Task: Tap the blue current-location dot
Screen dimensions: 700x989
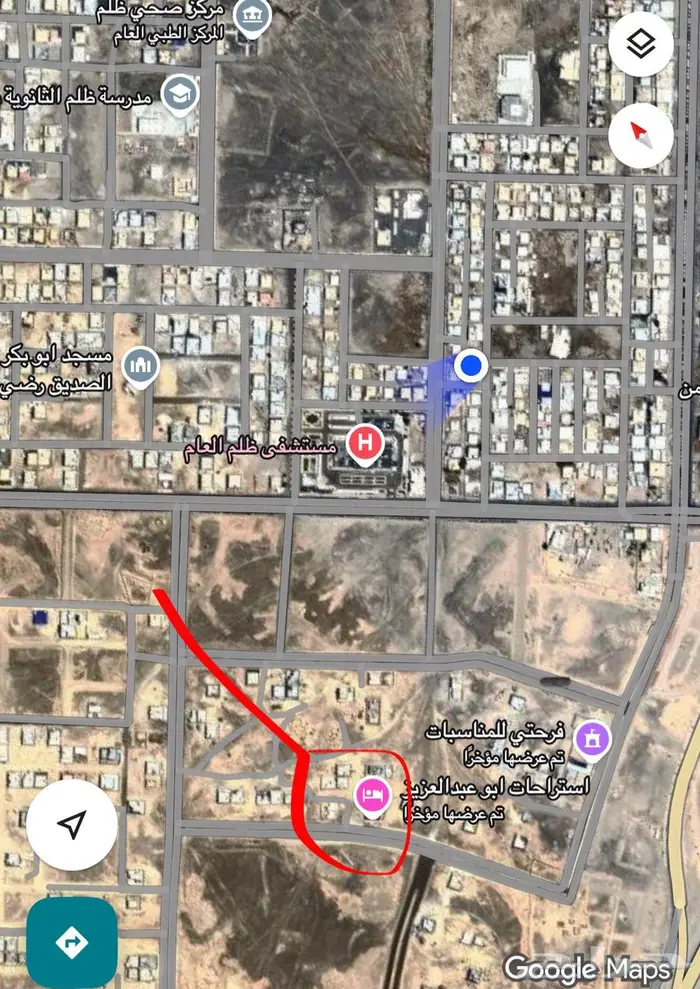Action: (470, 367)
